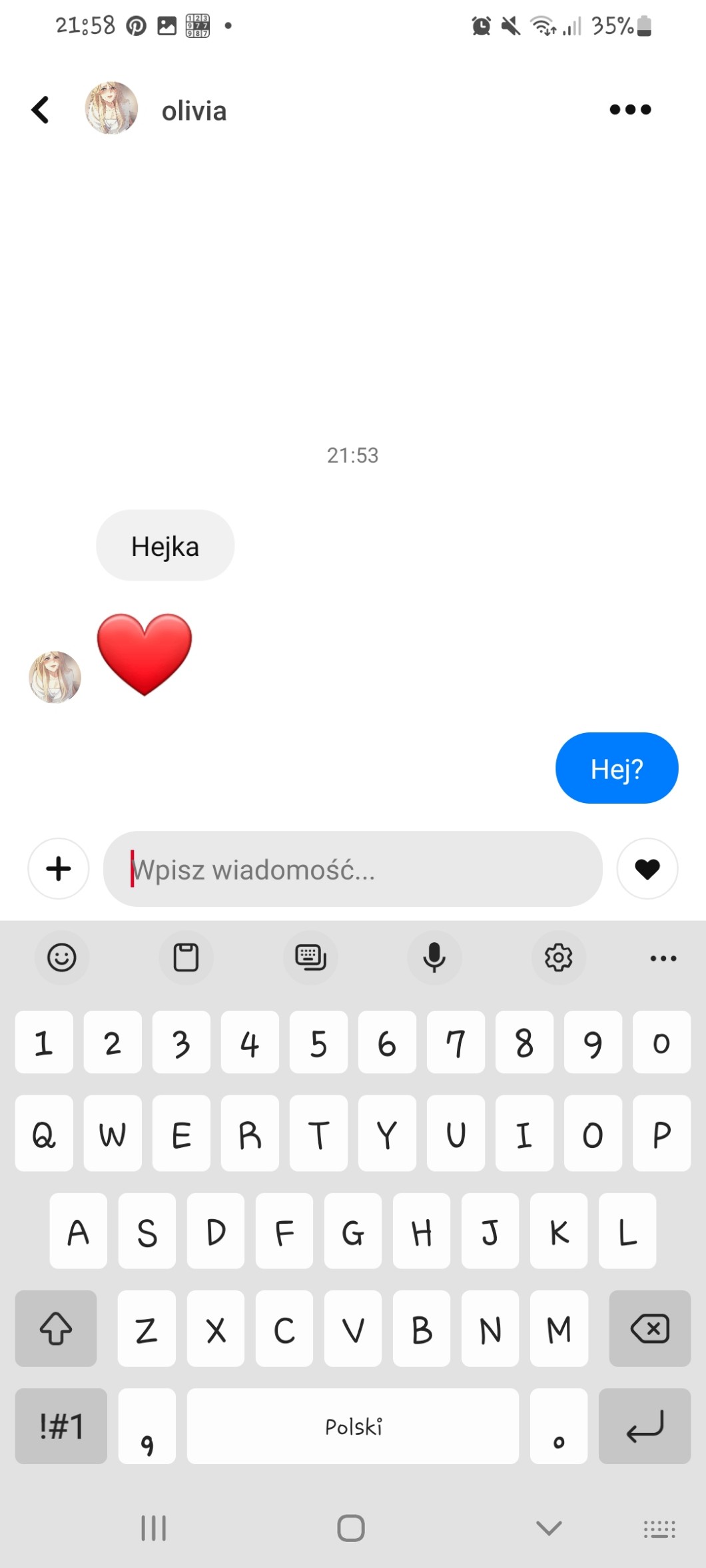706x1568 pixels.
Task: Open the three-dot overflow menu
Action: click(630, 109)
